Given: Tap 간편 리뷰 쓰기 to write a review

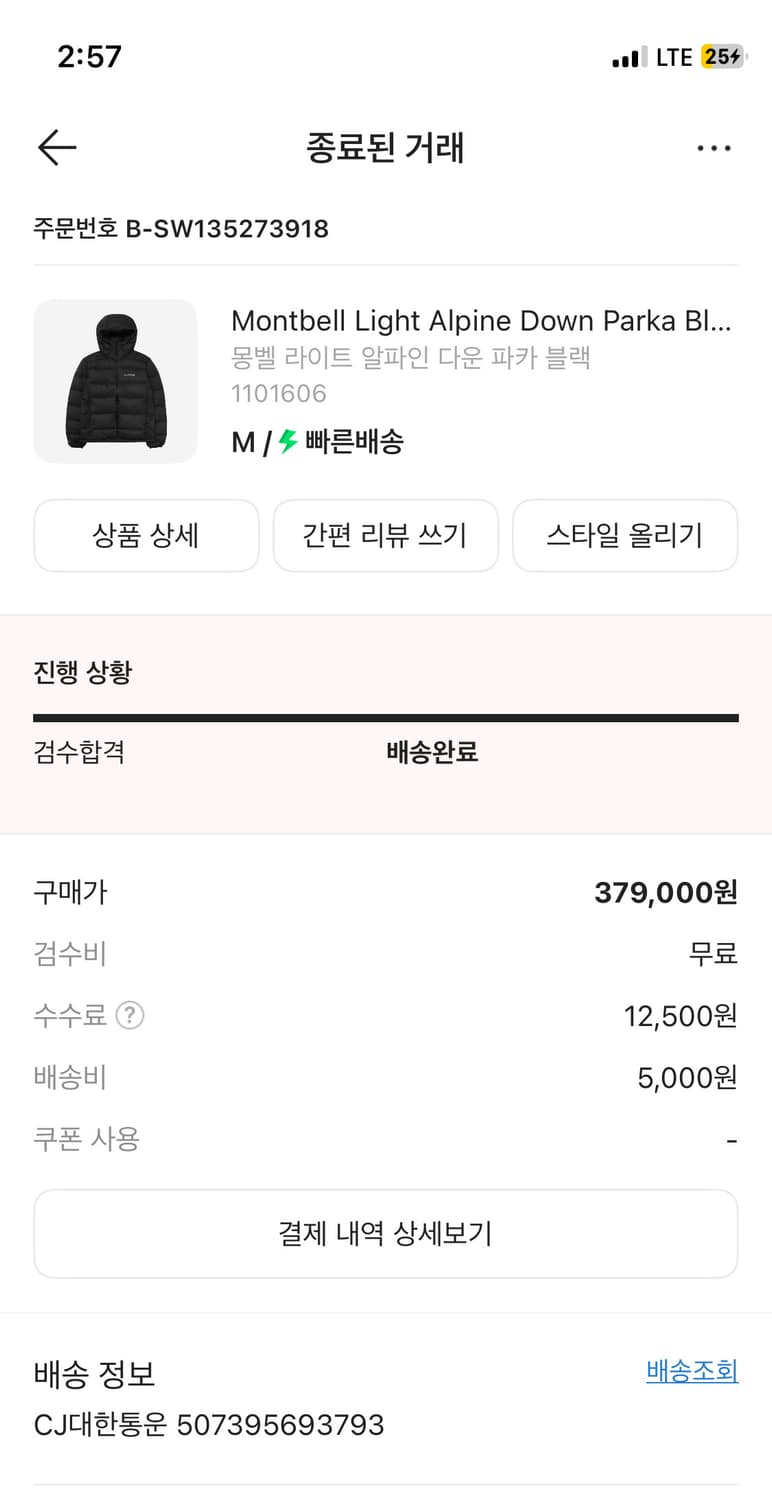Looking at the screenshot, I should [x=386, y=535].
